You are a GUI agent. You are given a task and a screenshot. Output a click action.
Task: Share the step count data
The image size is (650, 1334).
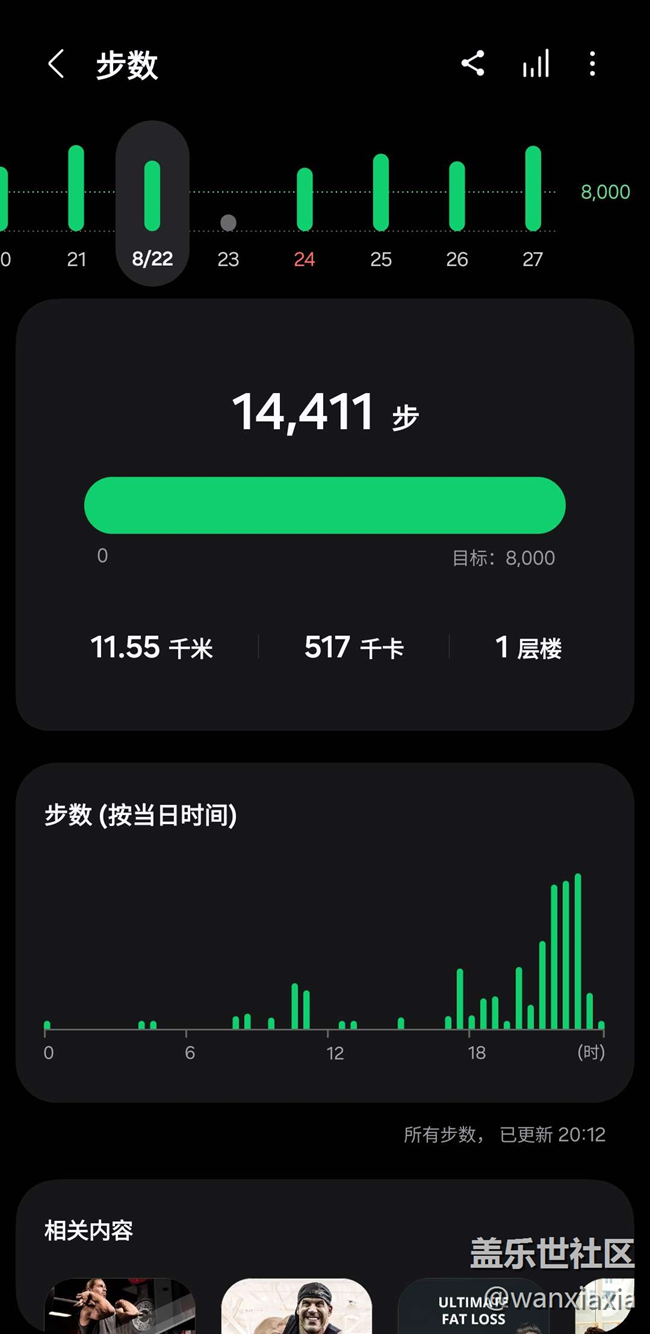[x=473, y=64]
